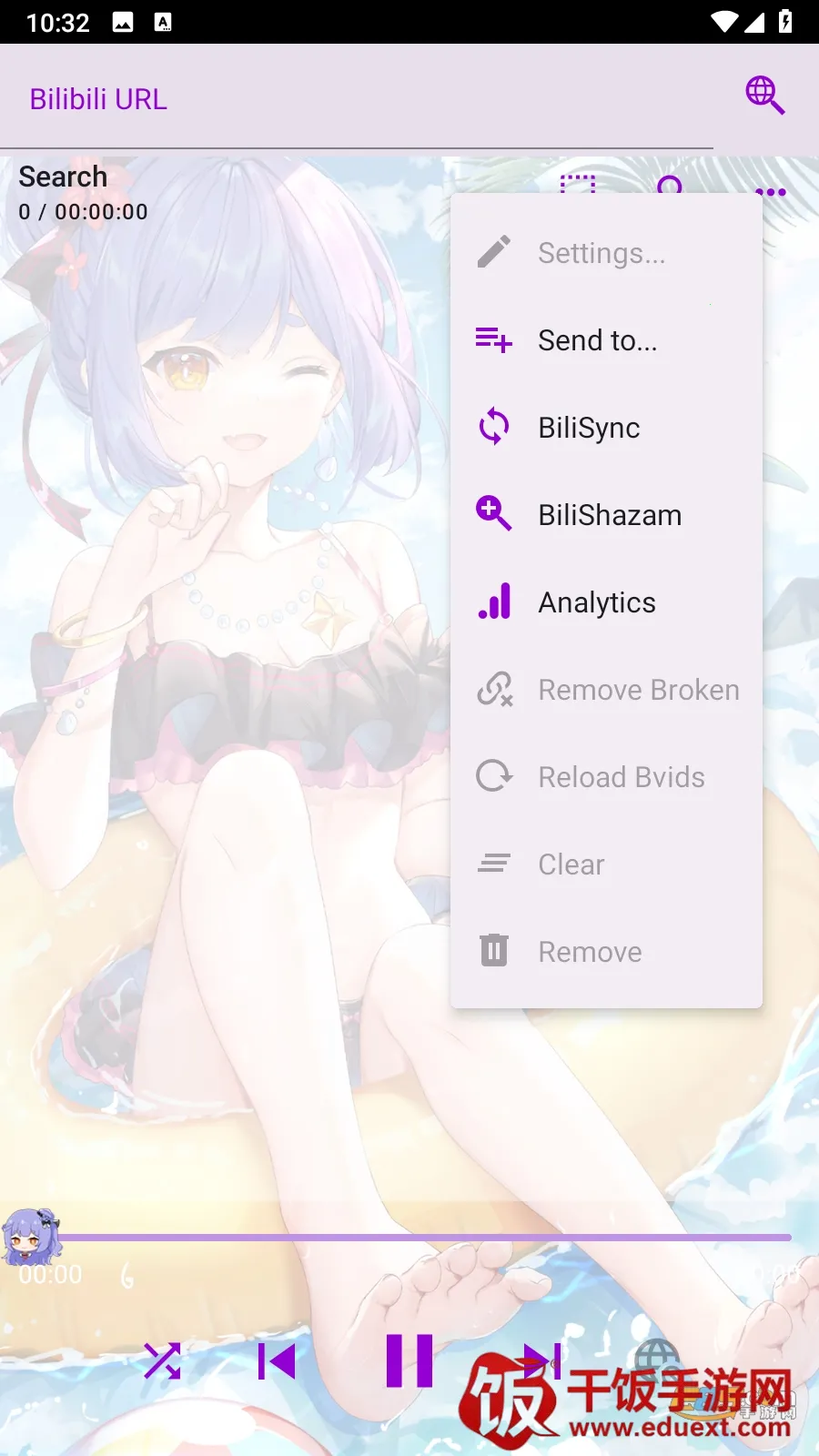Image resolution: width=819 pixels, height=1456 pixels.
Task: Start BiliSync from the menu
Action: (x=589, y=428)
